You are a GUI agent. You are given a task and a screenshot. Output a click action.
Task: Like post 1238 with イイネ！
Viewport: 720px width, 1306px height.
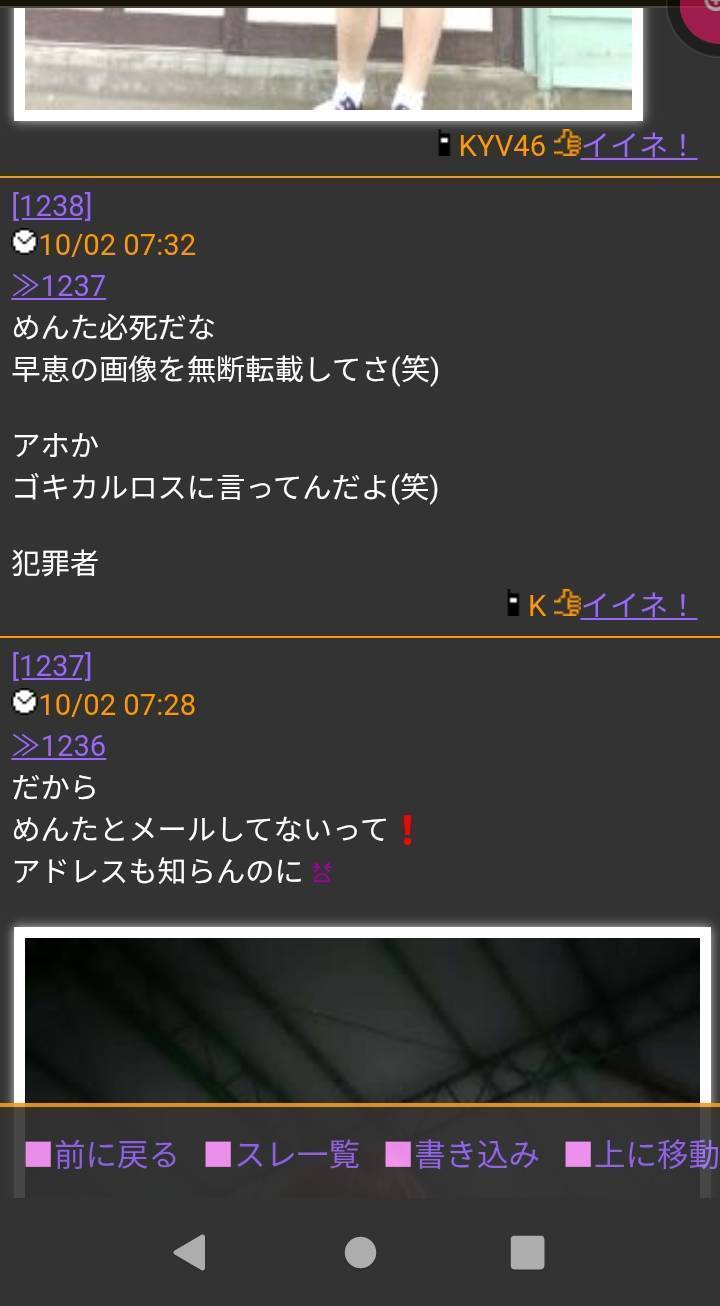(637, 605)
